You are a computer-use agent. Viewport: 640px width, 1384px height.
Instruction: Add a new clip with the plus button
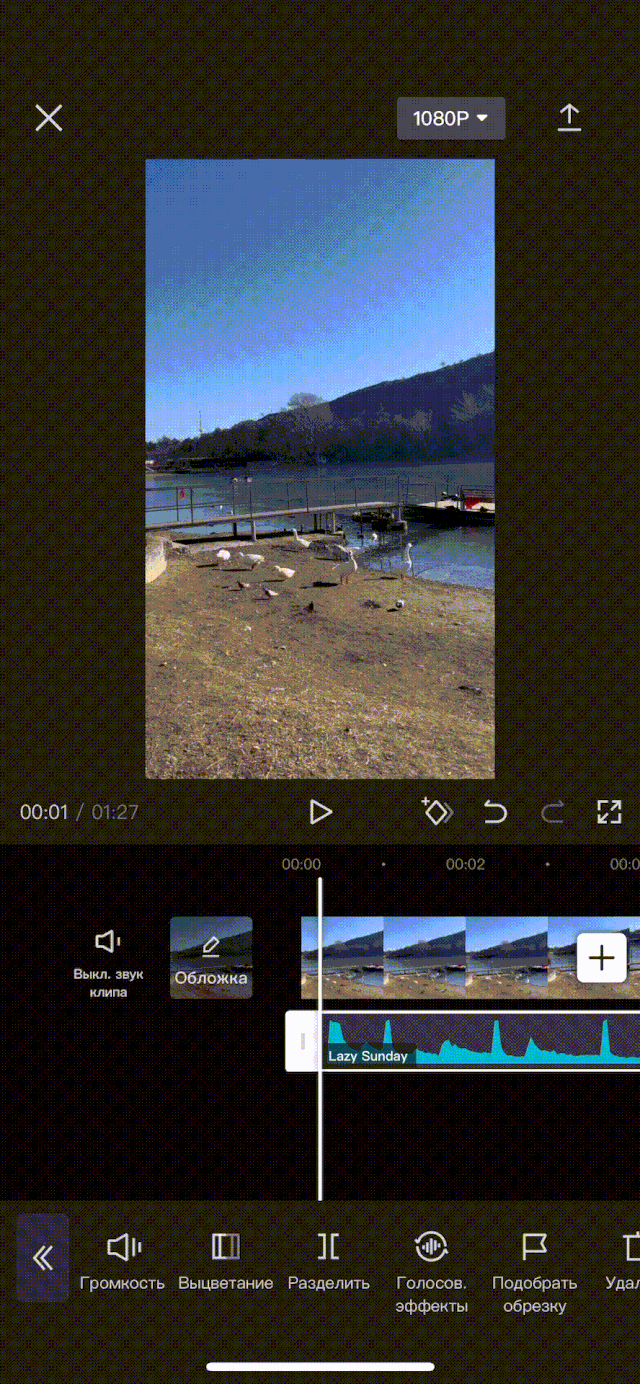click(602, 958)
